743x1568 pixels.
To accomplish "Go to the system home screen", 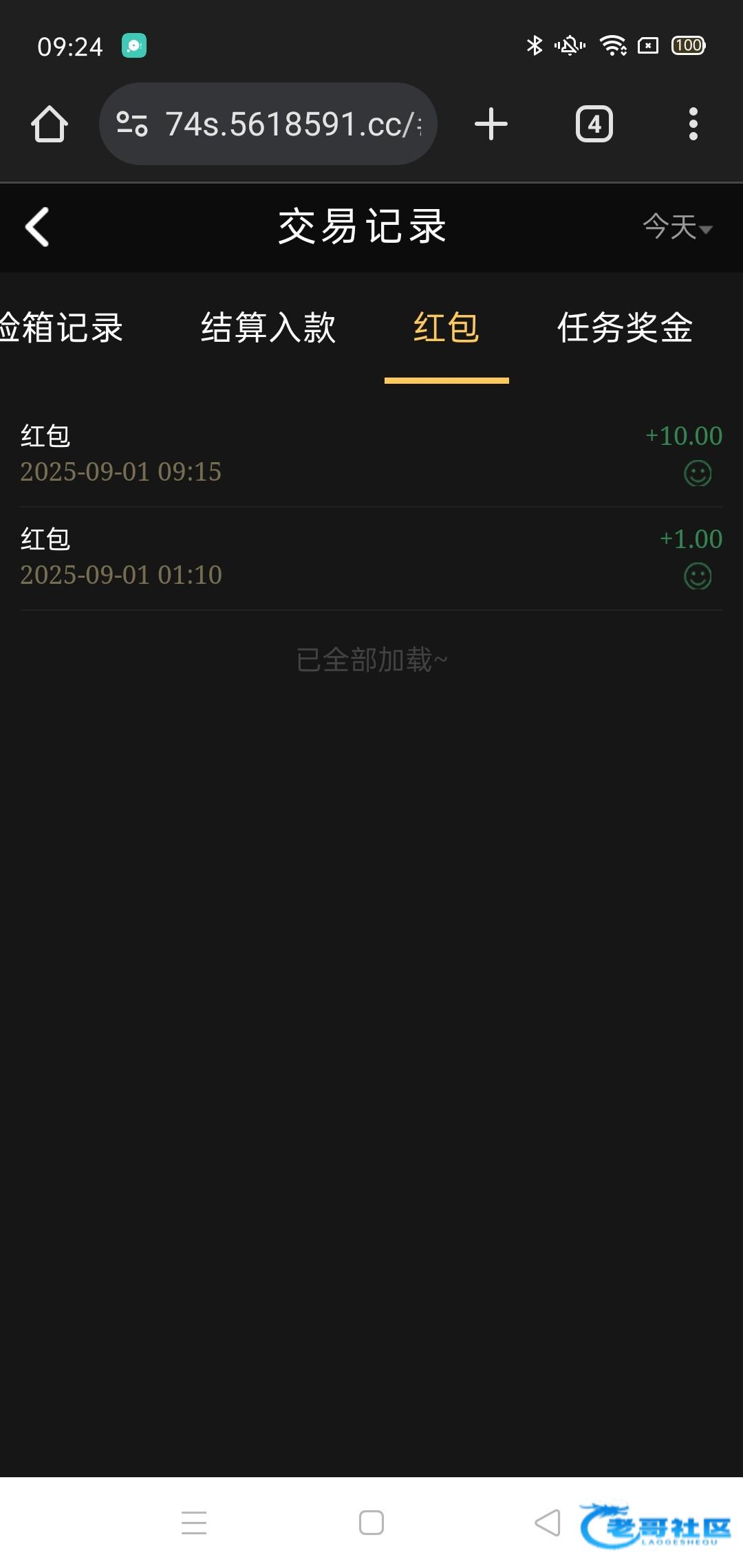I will [371, 1523].
